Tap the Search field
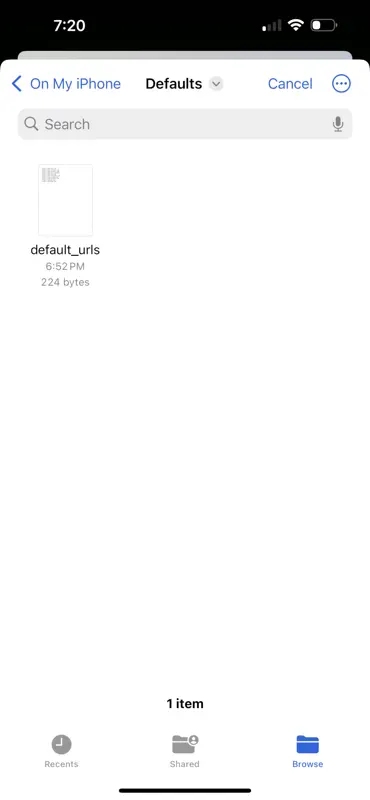 pos(185,124)
